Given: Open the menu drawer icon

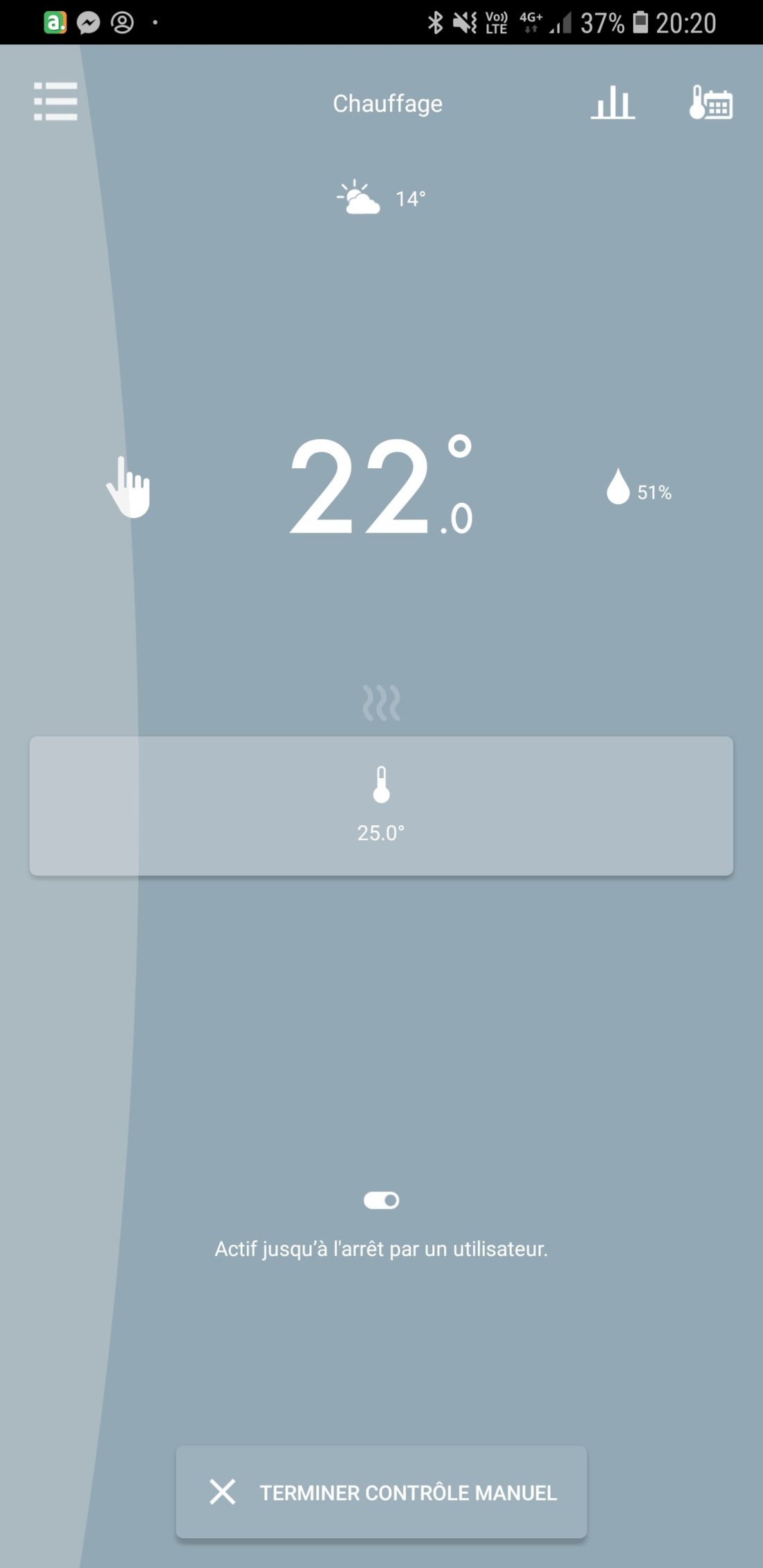Looking at the screenshot, I should pyautogui.click(x=55, y=101).
